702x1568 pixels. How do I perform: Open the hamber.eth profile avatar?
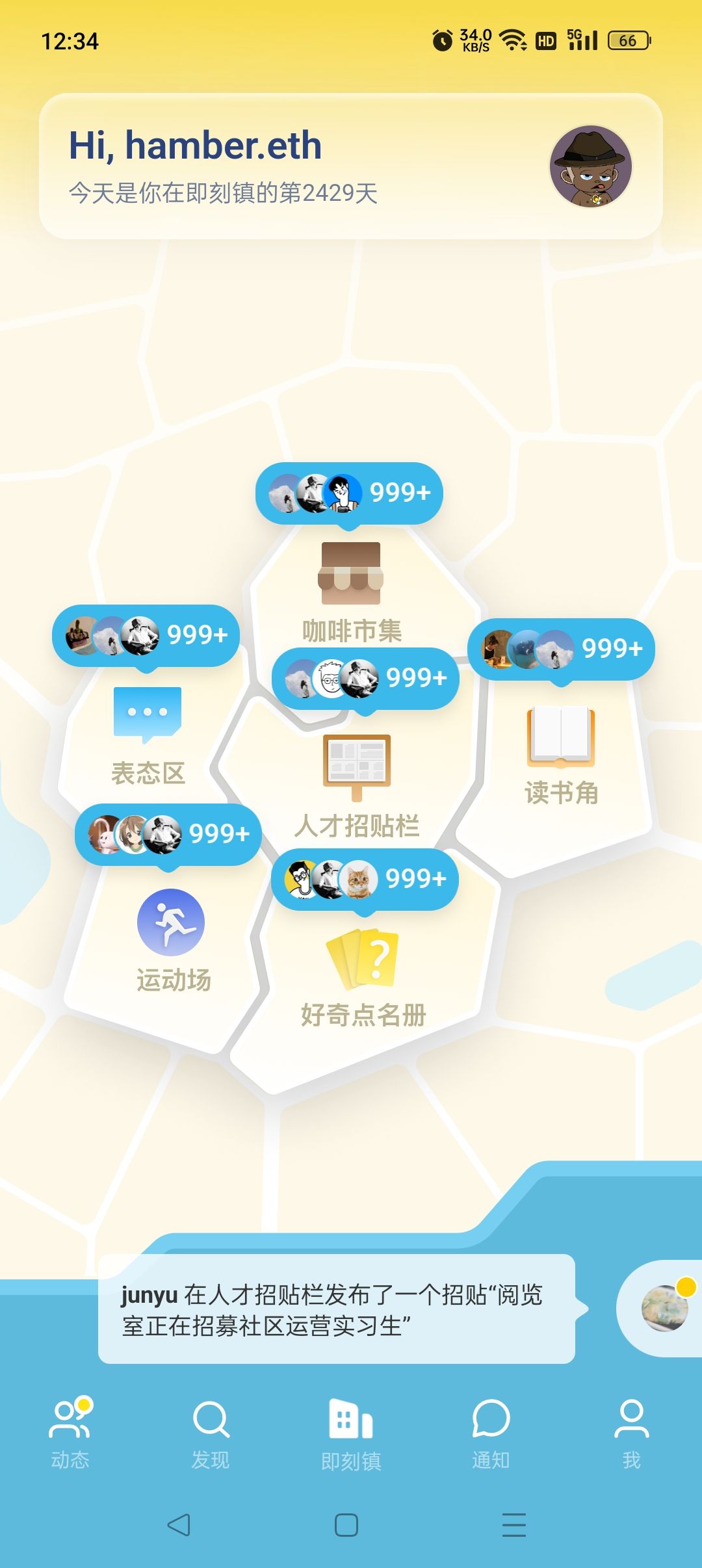(590, 166)
